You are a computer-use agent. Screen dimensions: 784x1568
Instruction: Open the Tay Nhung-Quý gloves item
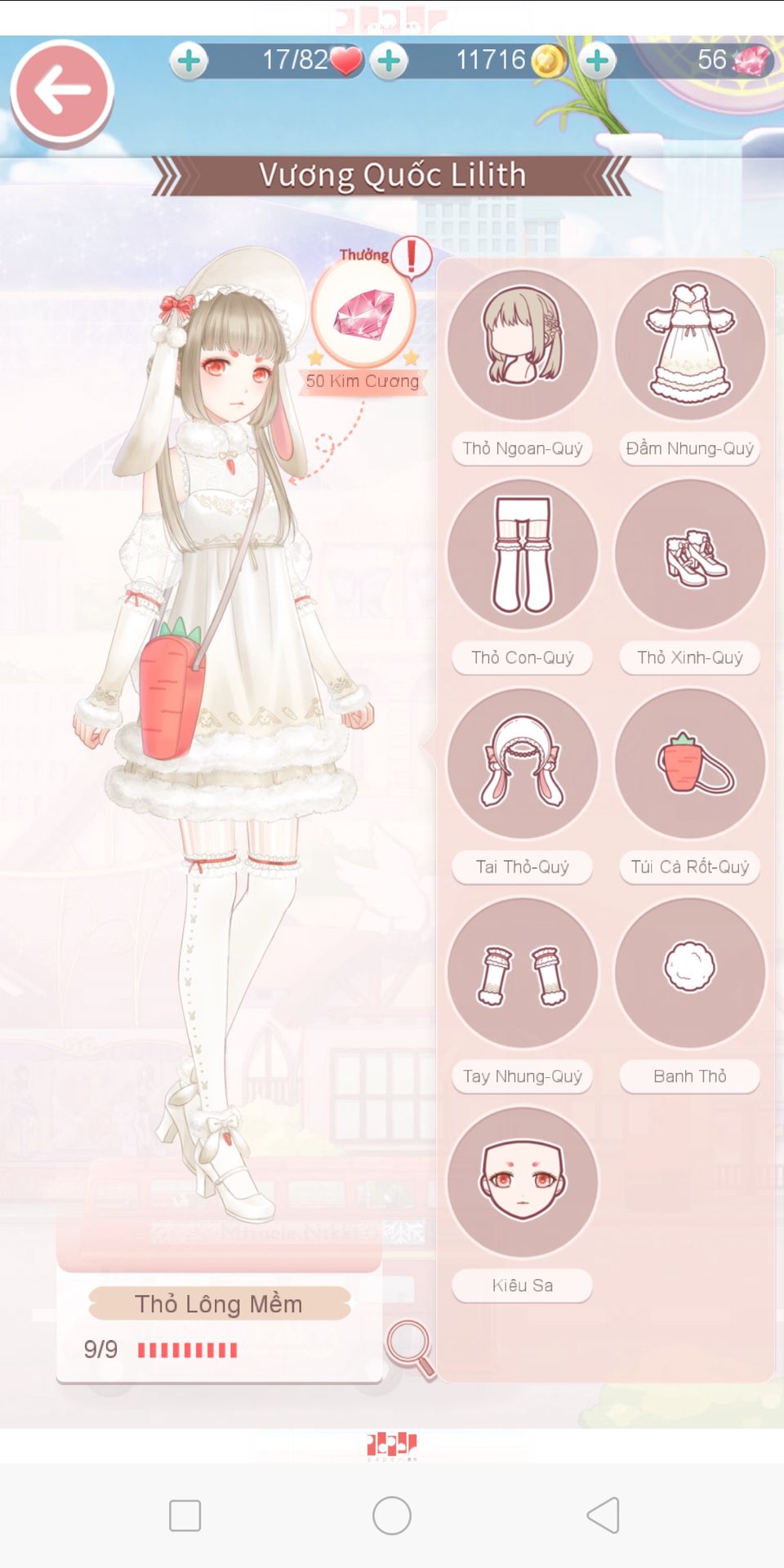522,973
